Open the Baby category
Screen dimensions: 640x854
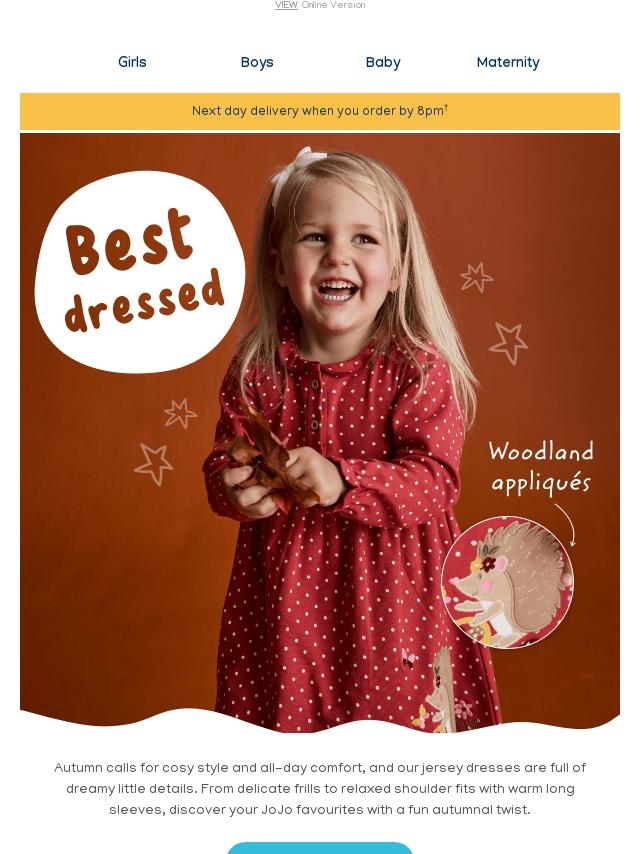[383, 62]
